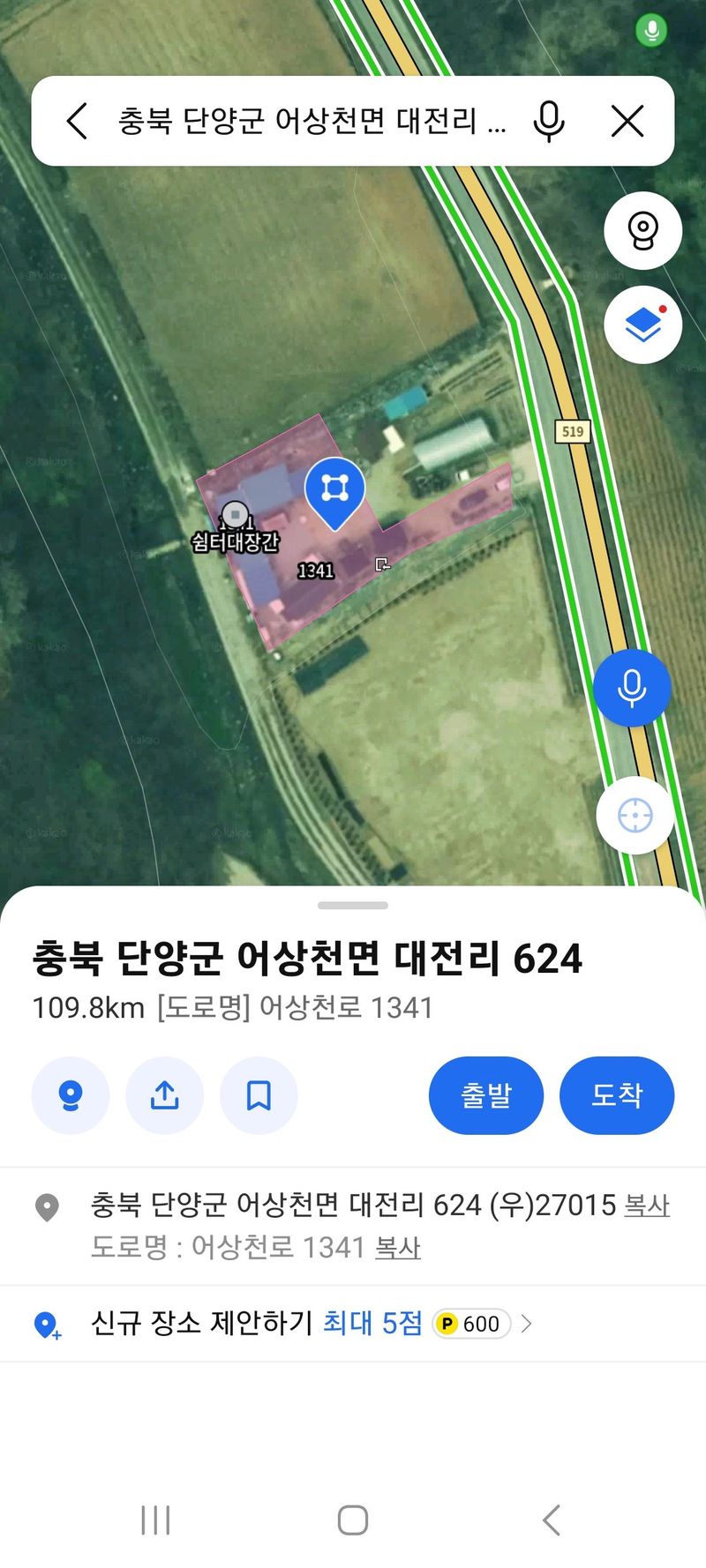This screenshot has height=1568, width=706.
Task: Copy the 대전리 624 lot address
Action: tap(647, 1206)
